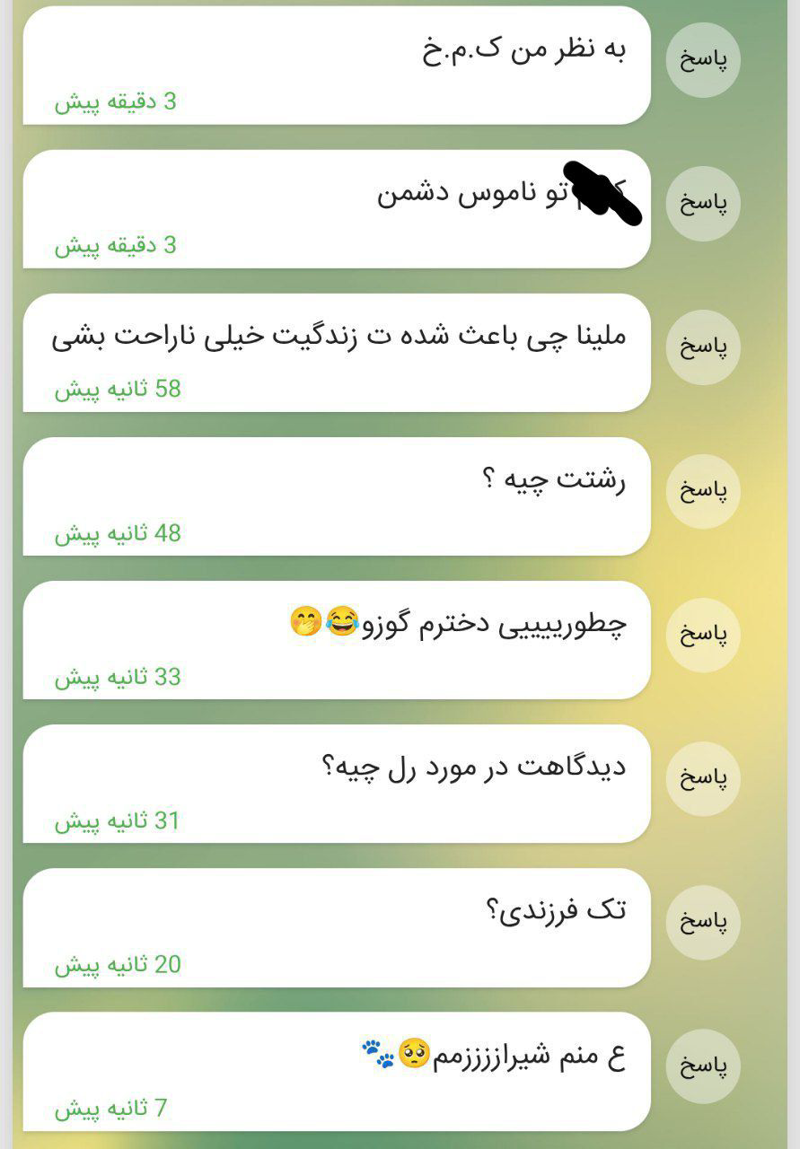The width and height of the screenshot is (800, 1149).
Task: Reply to 'دیدگاهت در مورد رل چیه؟'
Action: 703,778
